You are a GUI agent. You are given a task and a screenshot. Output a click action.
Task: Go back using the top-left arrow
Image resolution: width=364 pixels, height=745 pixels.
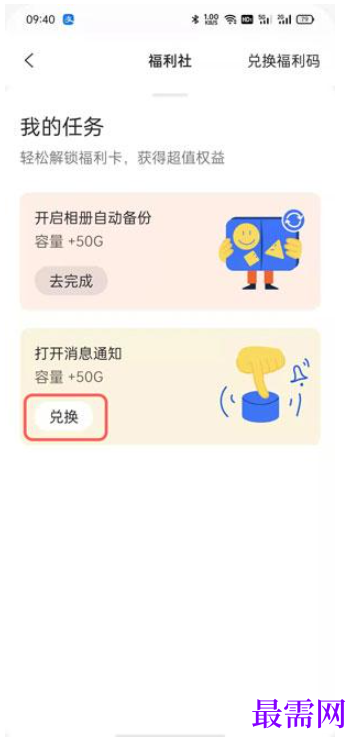click(29, 61)
